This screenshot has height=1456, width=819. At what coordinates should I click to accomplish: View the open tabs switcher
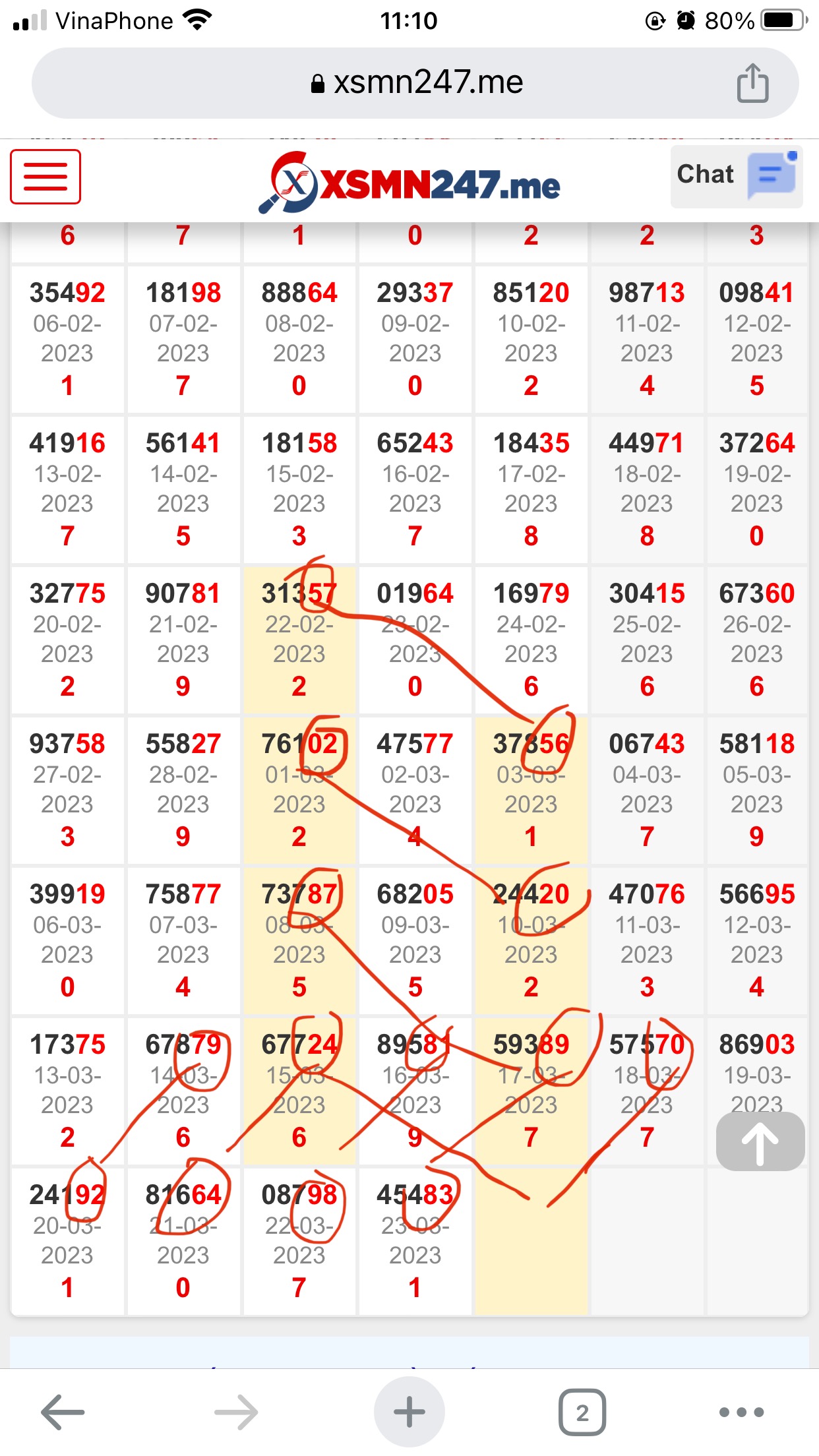pyautogui.click(x=582, y=1412)
